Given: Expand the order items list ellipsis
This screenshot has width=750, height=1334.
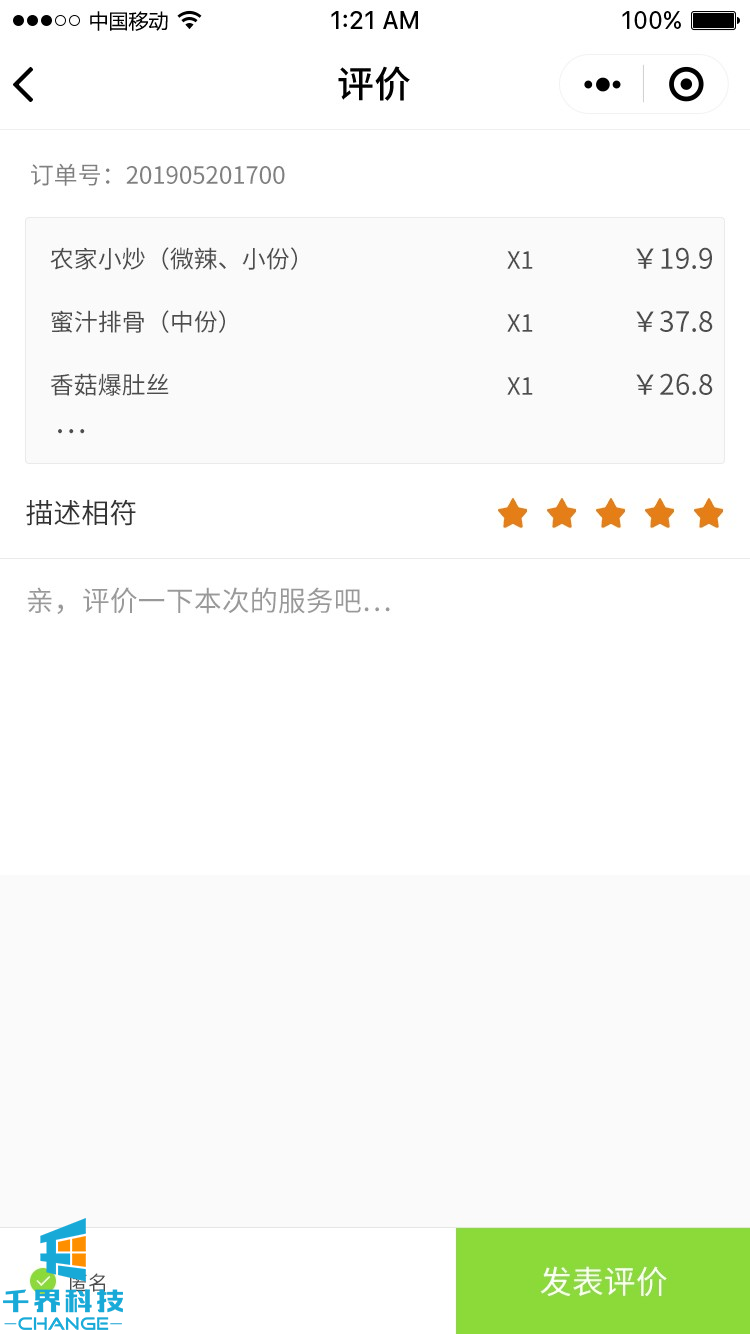Looking at the screenshot, I should pyautogui.click(x=71, y=431).
